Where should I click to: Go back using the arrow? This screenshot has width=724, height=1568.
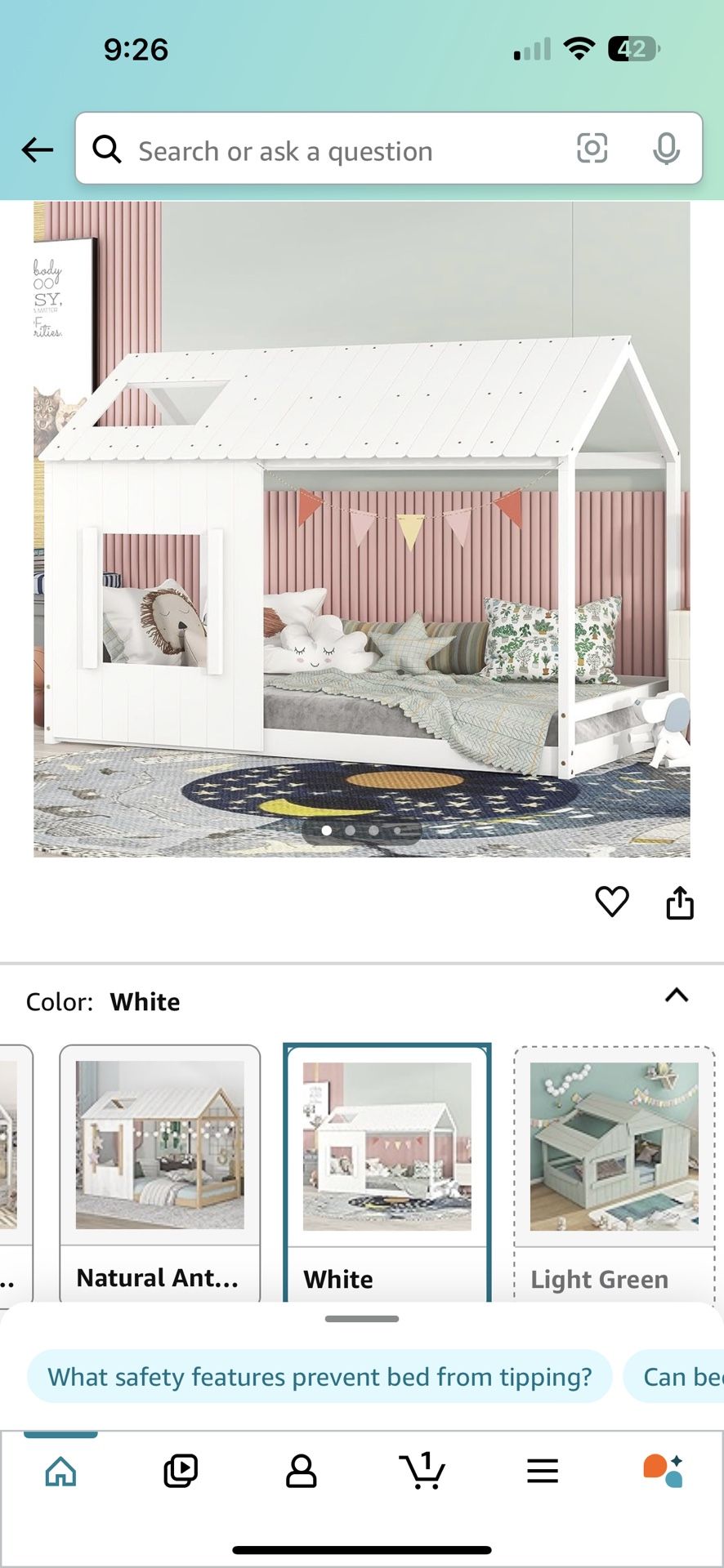(37, 150)
